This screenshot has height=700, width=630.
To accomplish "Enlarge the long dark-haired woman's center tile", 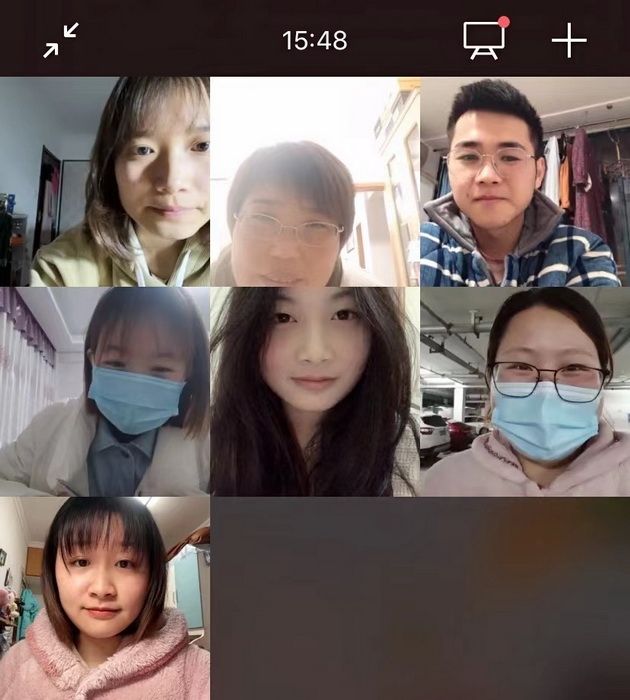I will coord(315,391).
